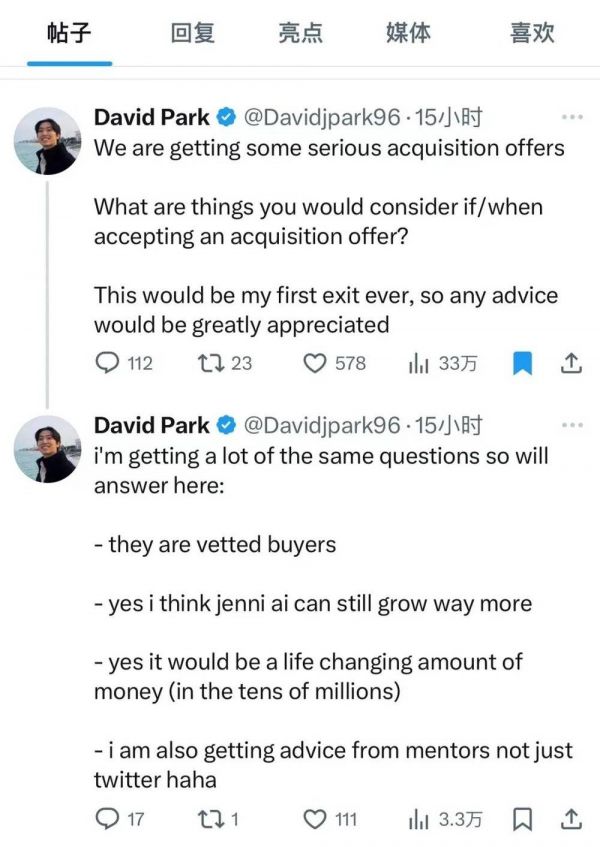The height and width of the screenshot is (847, 600).
Task: Remove bookmark from acquisition offers post
Action: coord(522,363)
